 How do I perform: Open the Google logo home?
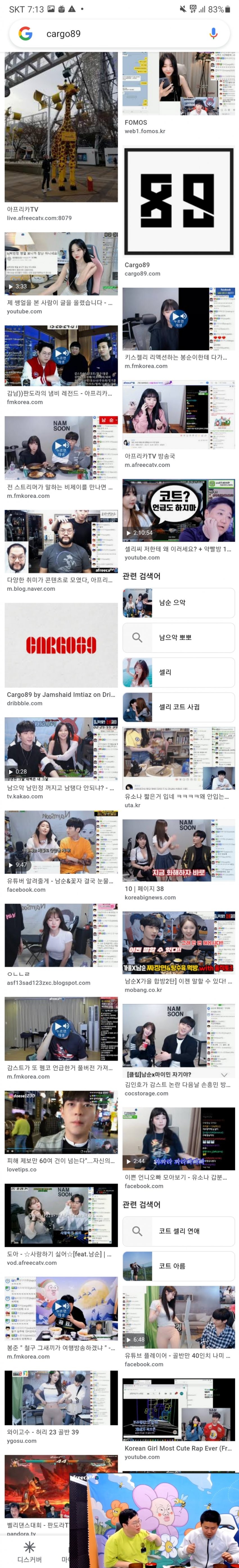[x=26, y=34]
